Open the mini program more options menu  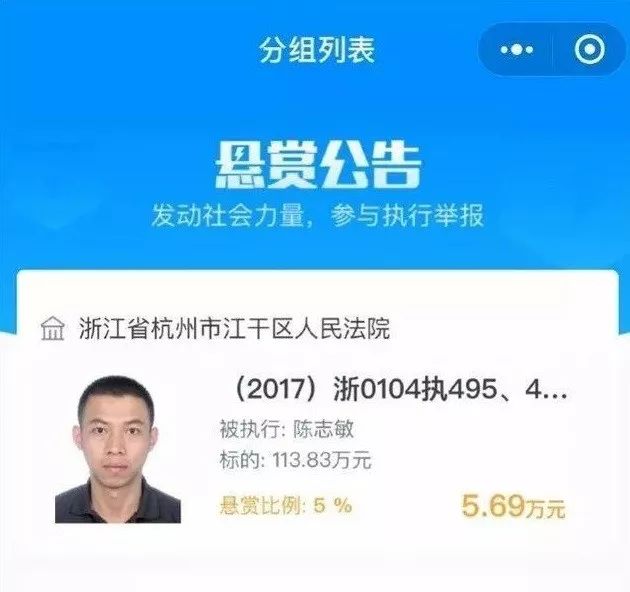[x=517, y=50]
